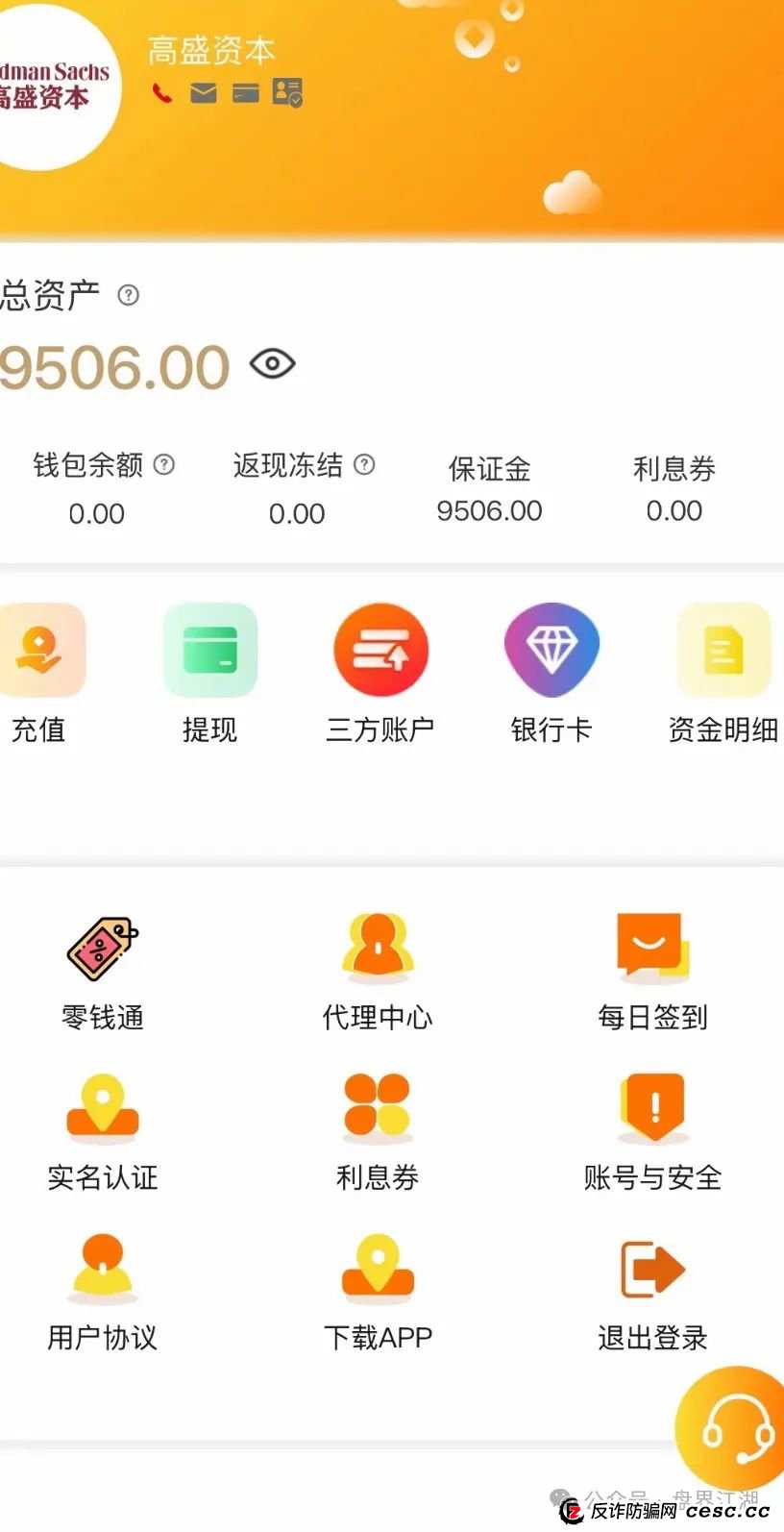The width and height of the screenshot is (784, 1532).
Task: Open 账号与安全 account security settings
Action: [x=652, y=1110]
